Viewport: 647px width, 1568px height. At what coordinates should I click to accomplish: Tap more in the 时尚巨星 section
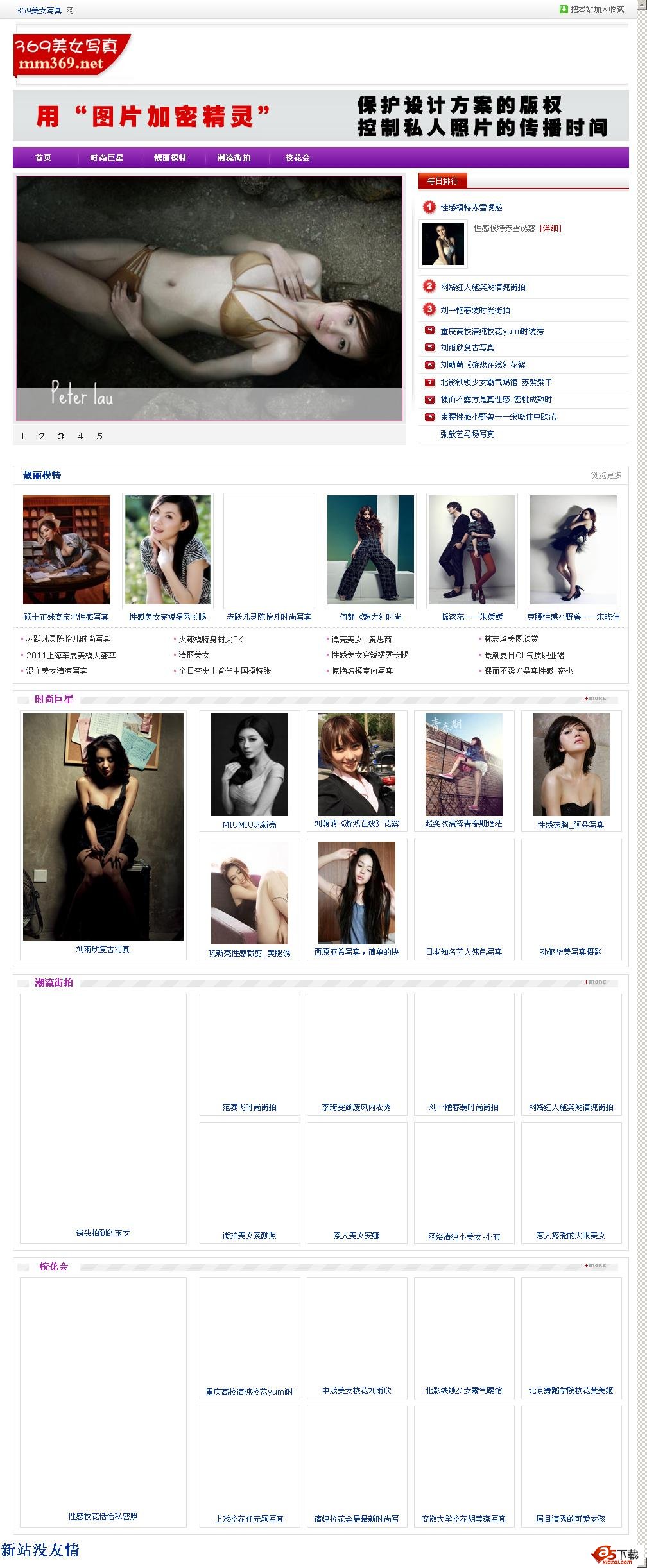[596, 698]
